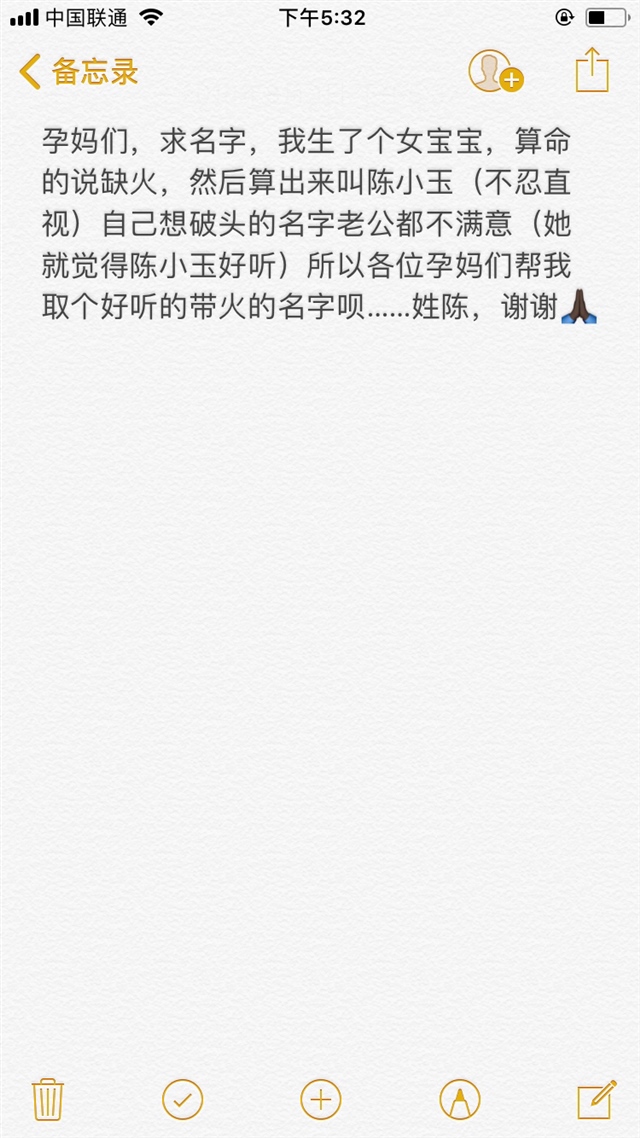
Task: Go back to 备忘录 list
Action: pos(78,72)
